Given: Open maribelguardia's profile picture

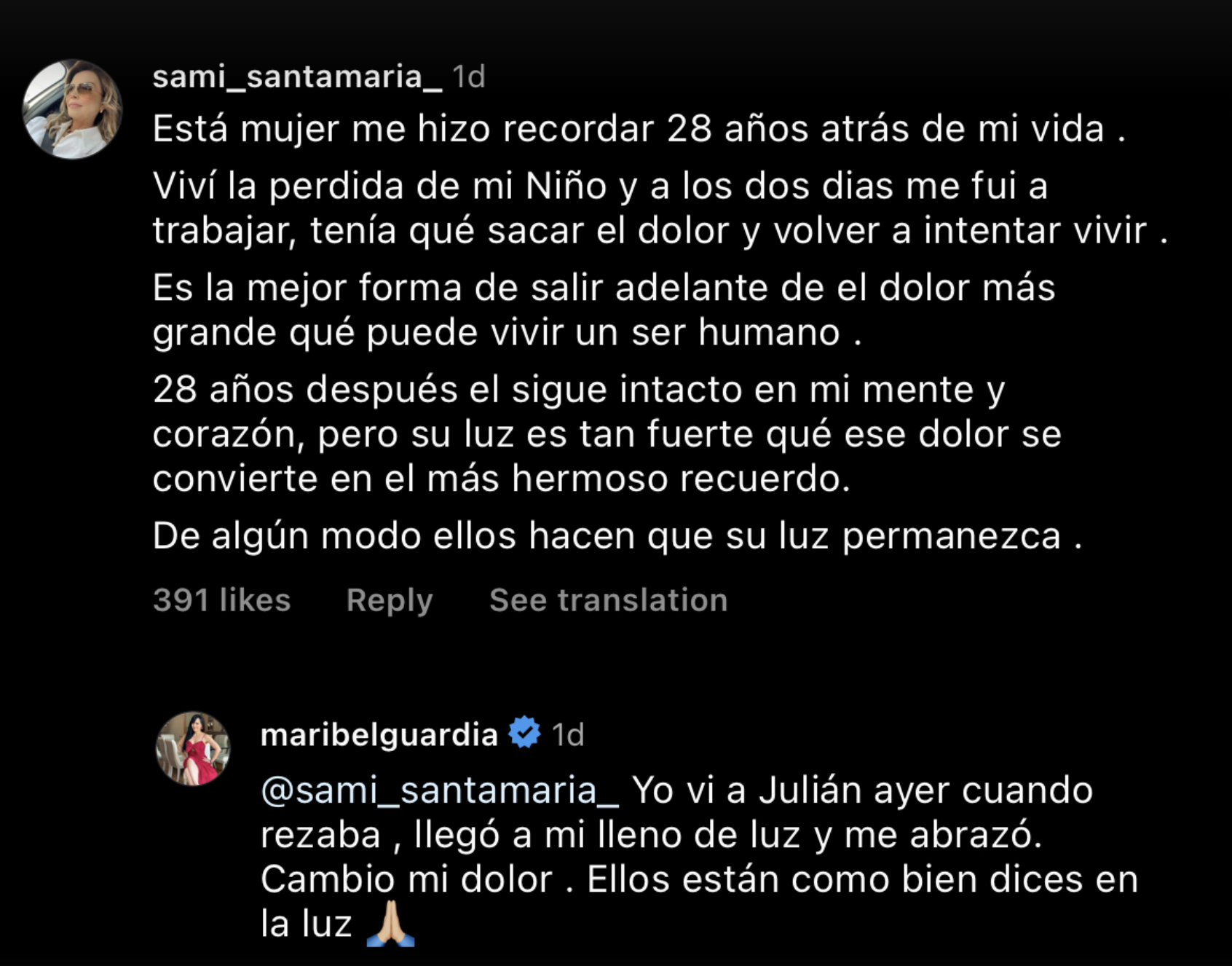Looking at the screenshot, I should (x=193, y=748).
